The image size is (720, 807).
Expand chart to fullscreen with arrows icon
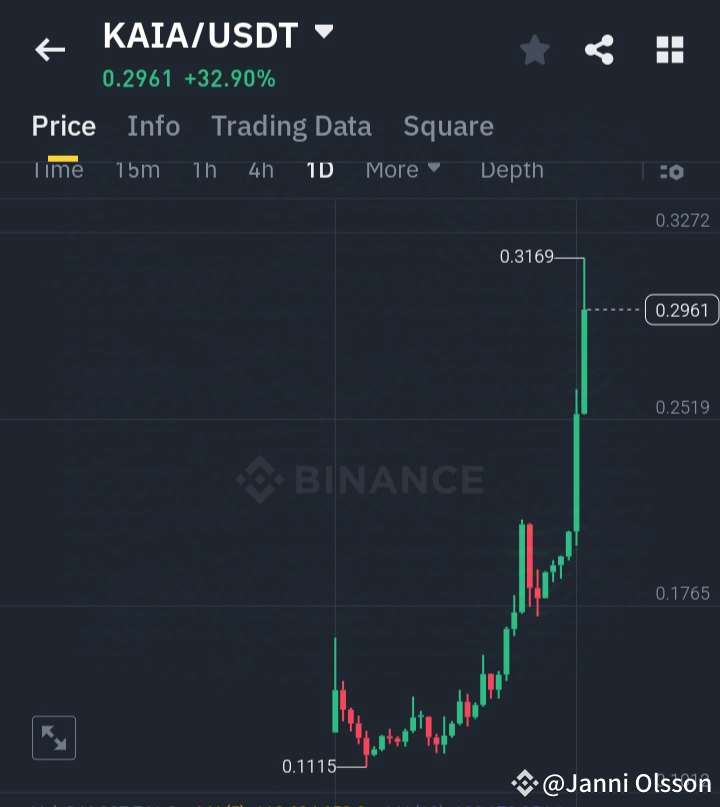[x=53, y=738]
